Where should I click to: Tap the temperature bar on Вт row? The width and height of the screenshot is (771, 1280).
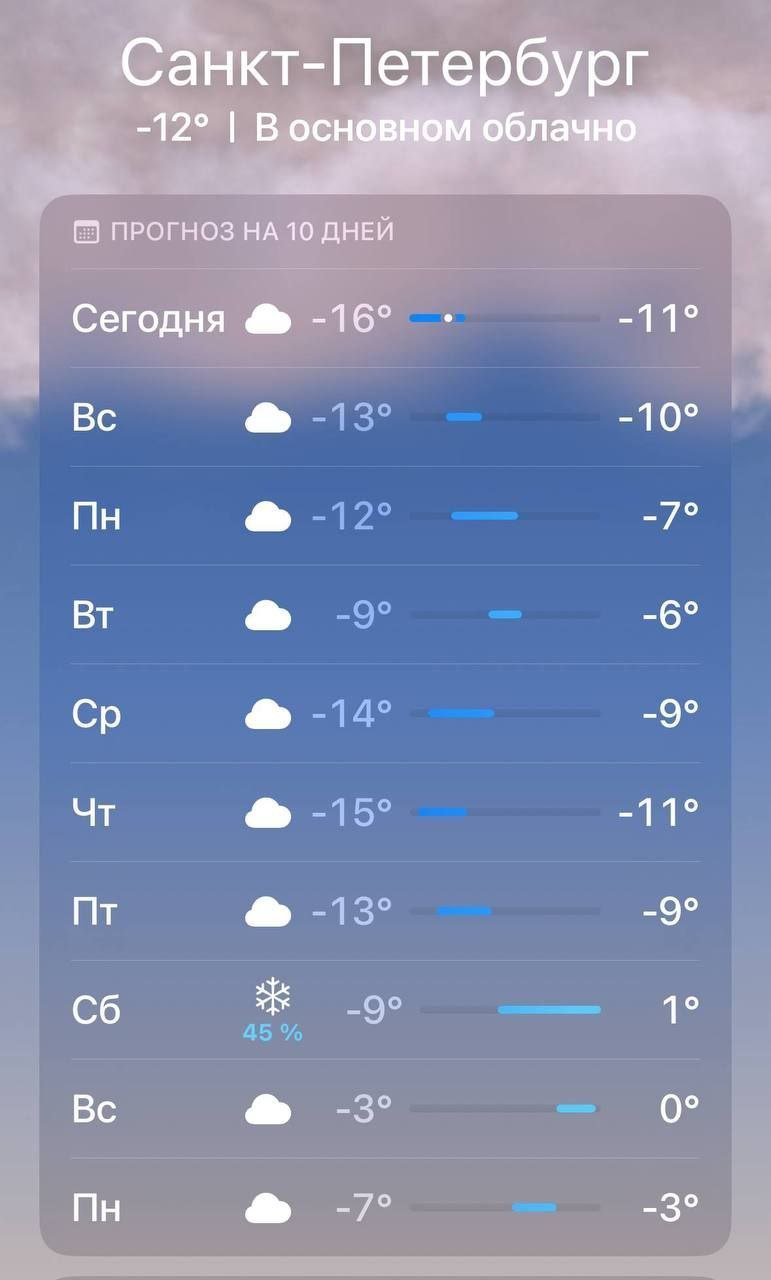click(505, 613)
